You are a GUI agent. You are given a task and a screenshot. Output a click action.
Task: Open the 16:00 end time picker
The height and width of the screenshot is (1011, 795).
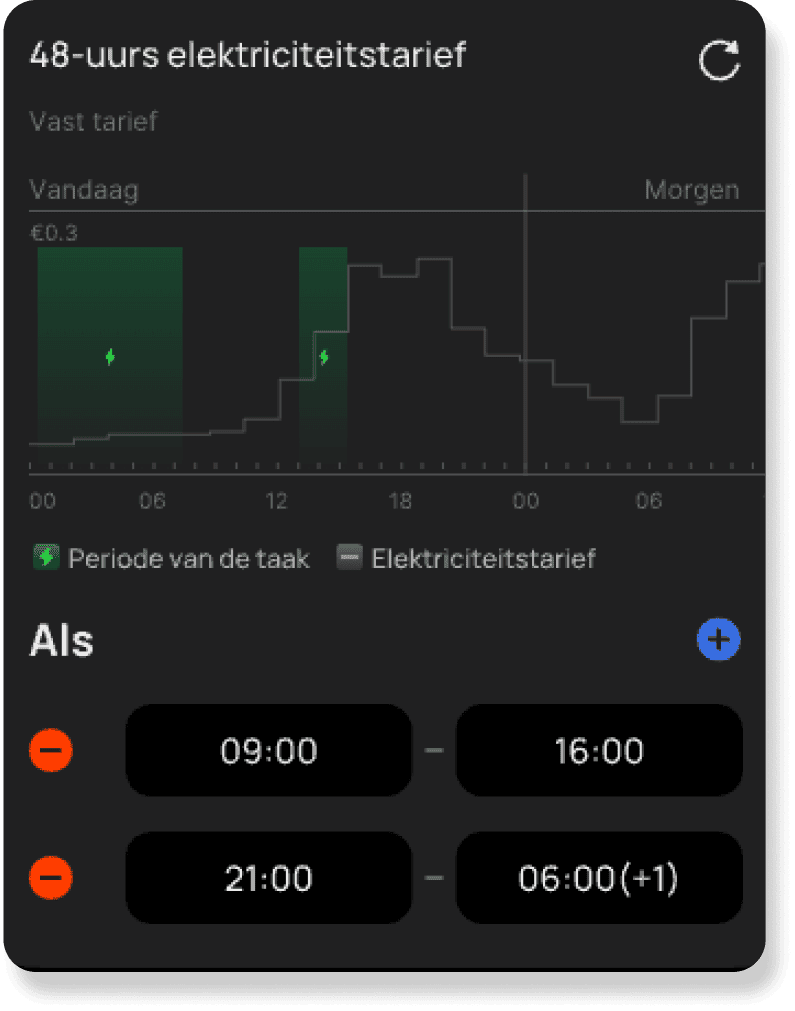point(599,750)
